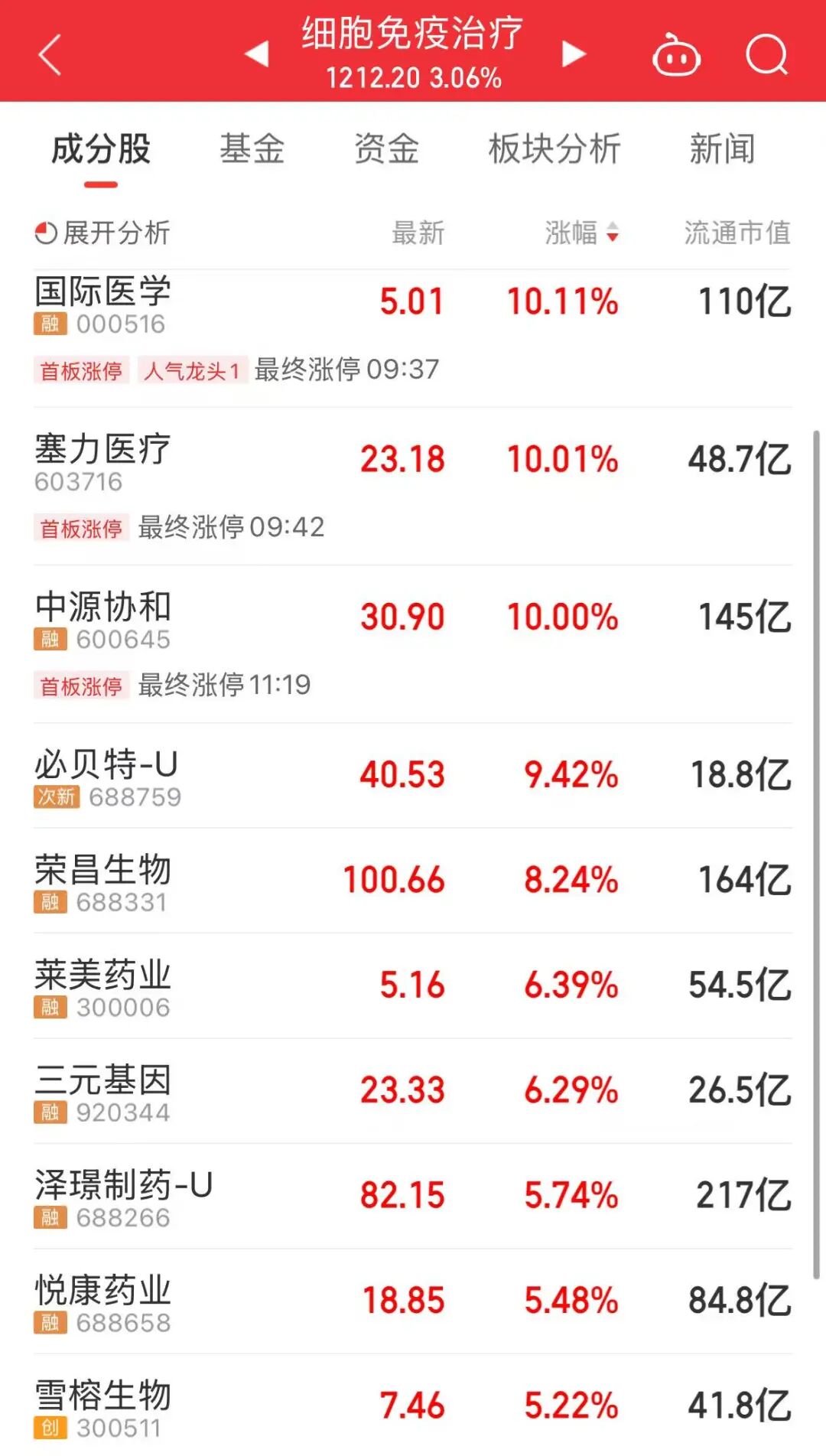Open stock 国际医学 000516
826x1456 pixels.
103,305
